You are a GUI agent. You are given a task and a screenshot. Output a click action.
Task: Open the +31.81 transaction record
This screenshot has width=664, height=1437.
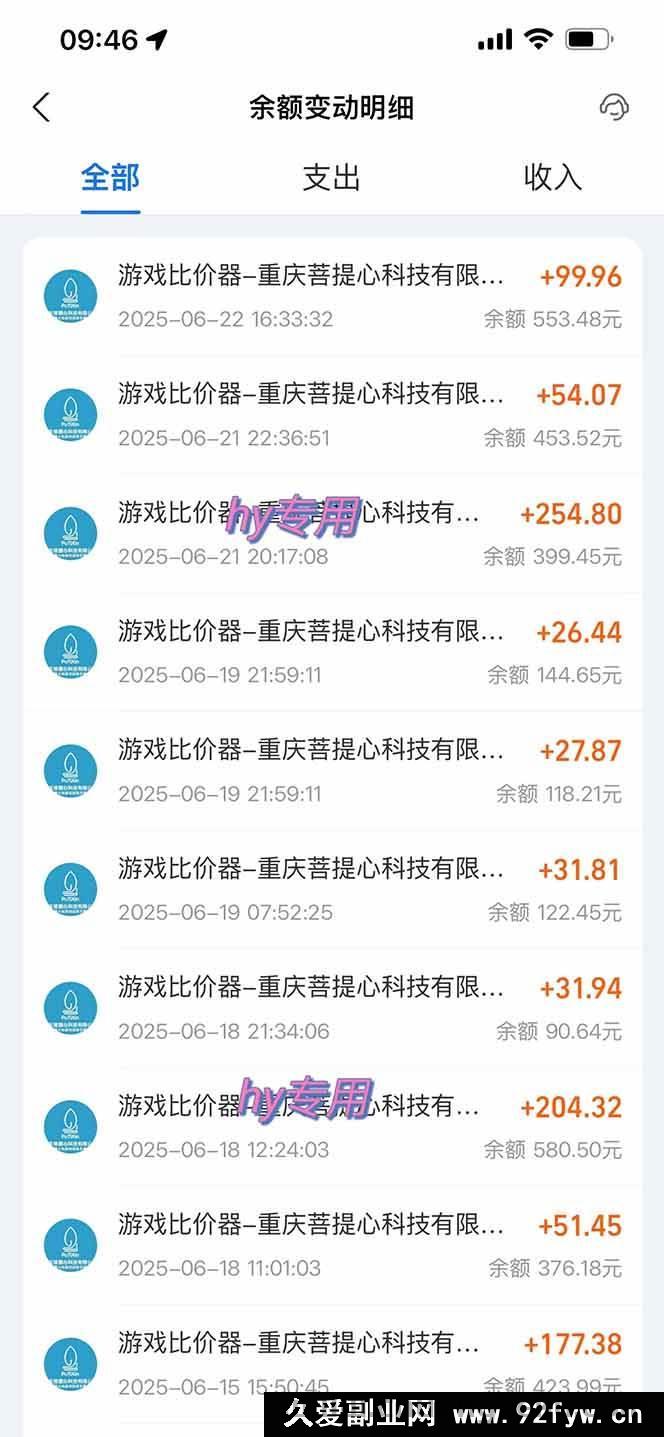click(332, 889)
